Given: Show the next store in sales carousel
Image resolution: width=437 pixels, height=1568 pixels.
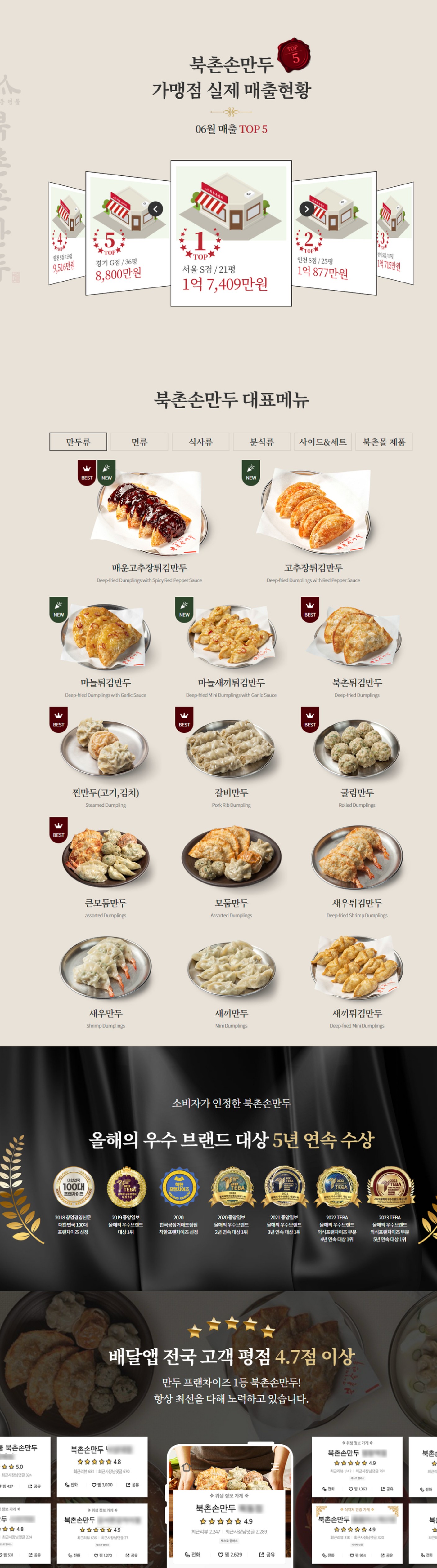Looking at the screenshot, I should (x=307, y=209).
